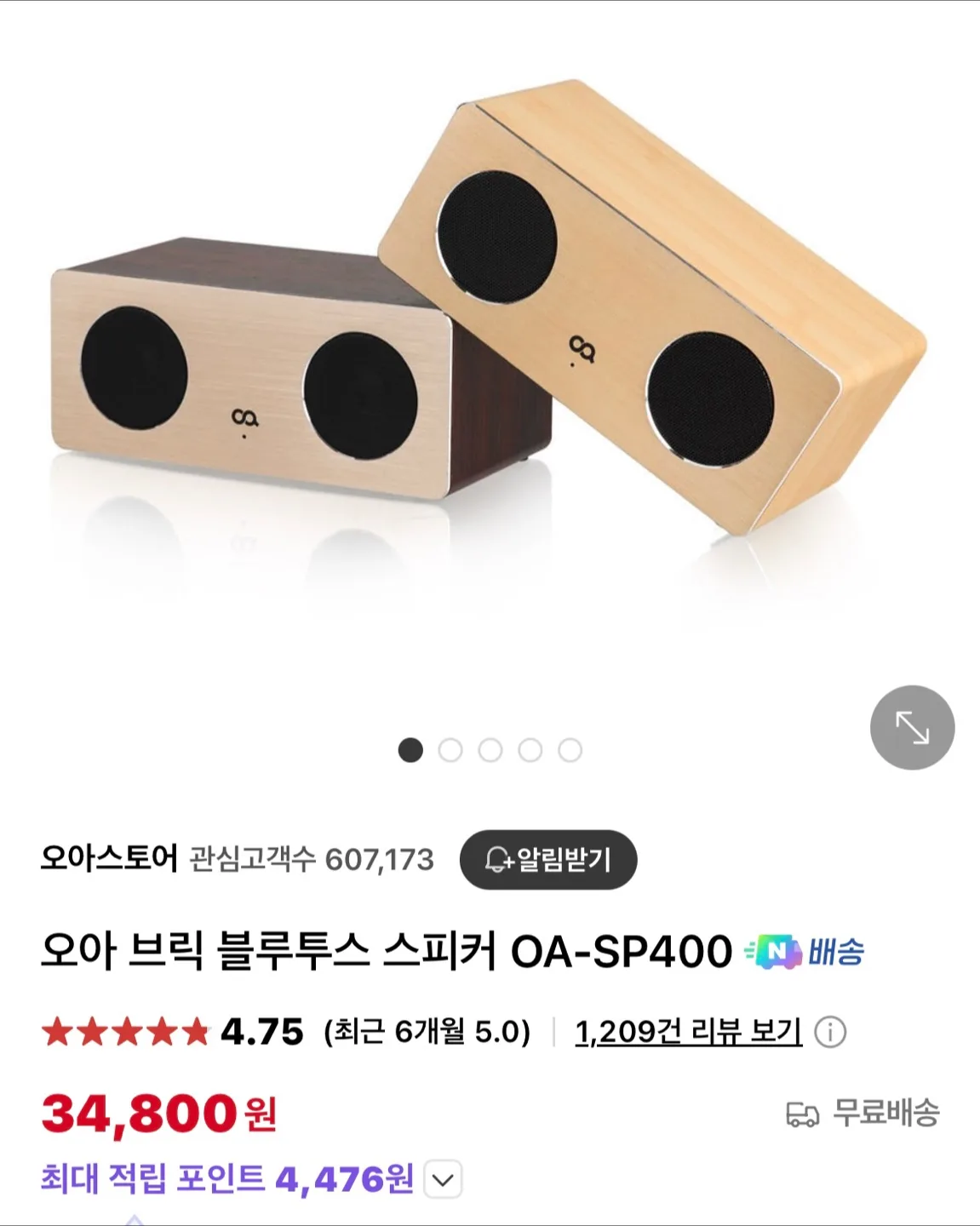Tap the product title OA-SP400
Screen dimensions: 980x1226
pyautogui.click(x=387, y=955)
